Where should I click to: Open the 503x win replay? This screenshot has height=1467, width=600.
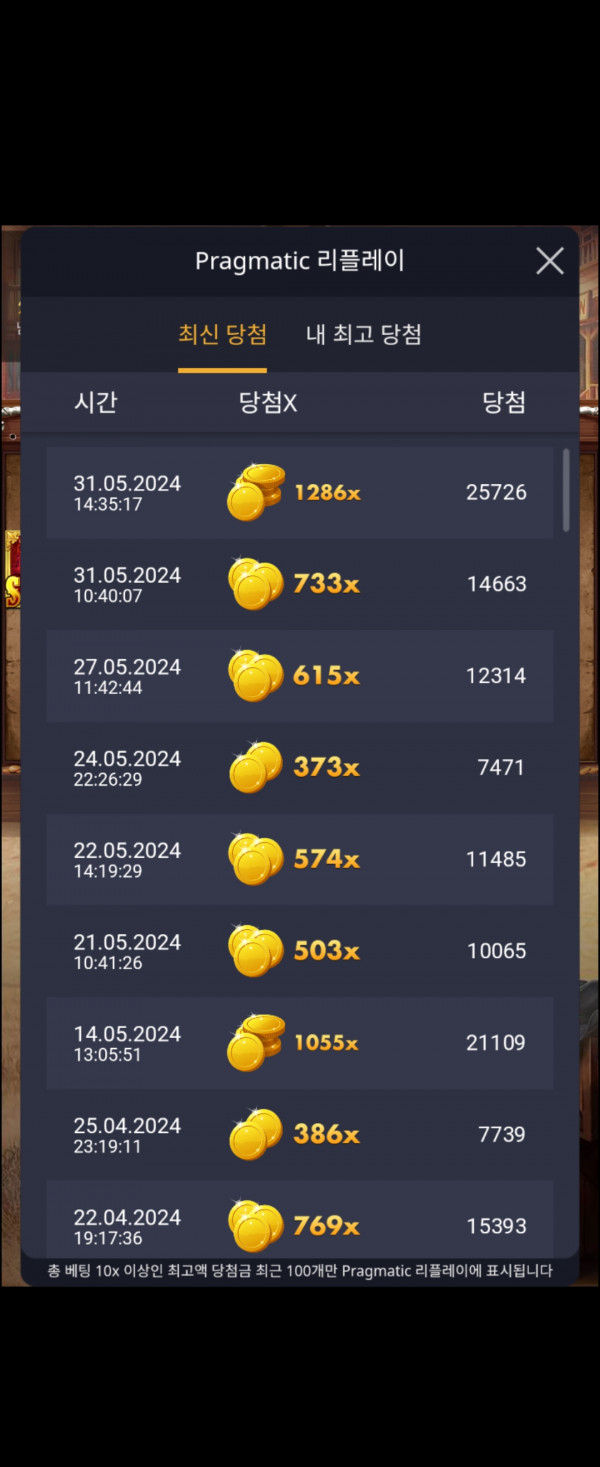[300, 951]
